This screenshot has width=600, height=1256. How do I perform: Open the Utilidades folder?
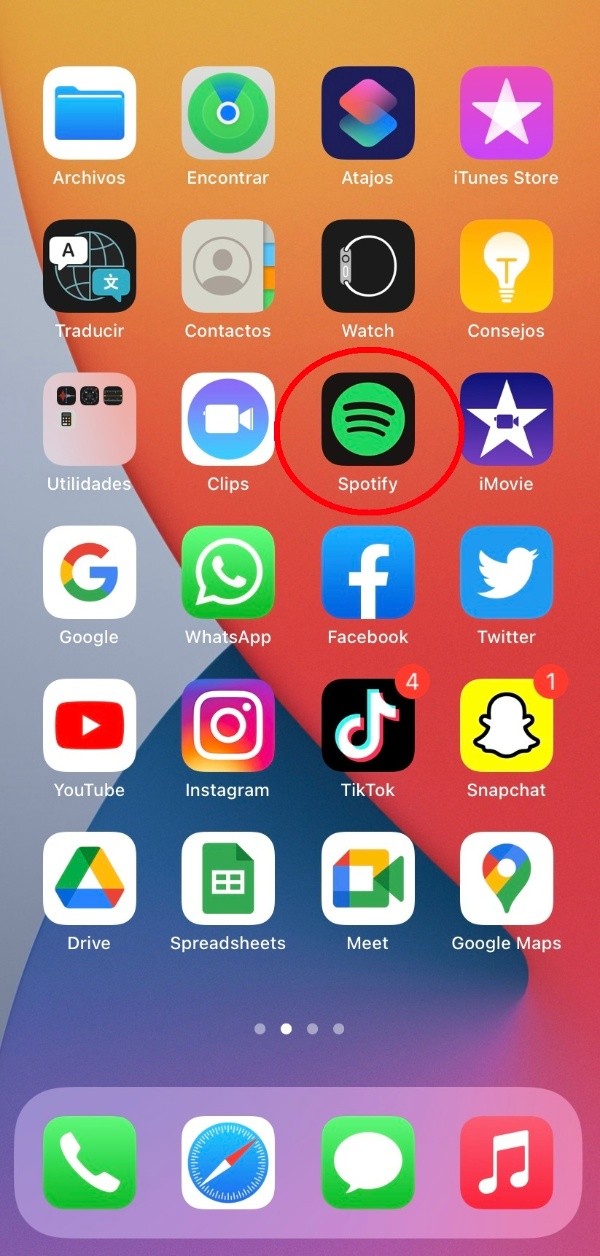tap(89, 419)
